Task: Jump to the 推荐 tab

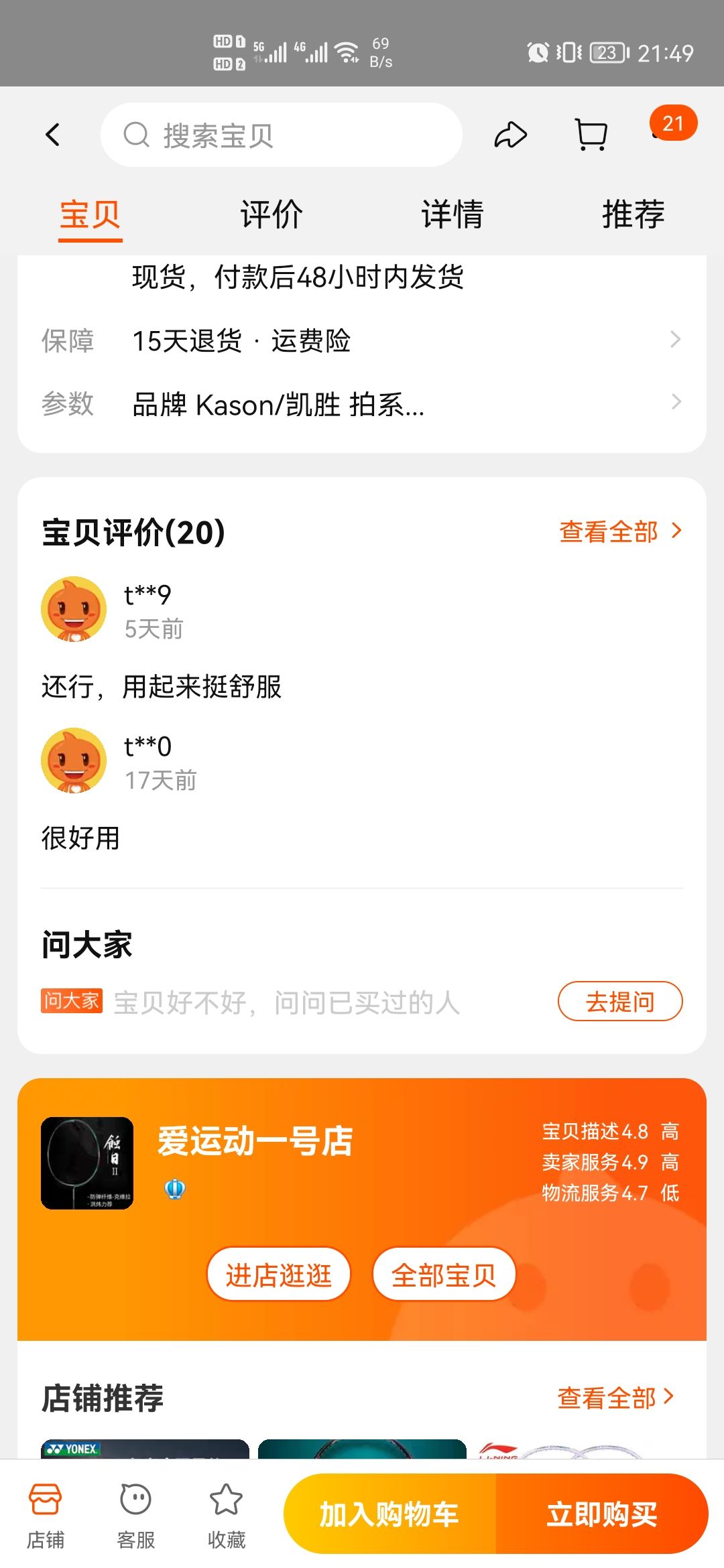Action: pos(633,214)
